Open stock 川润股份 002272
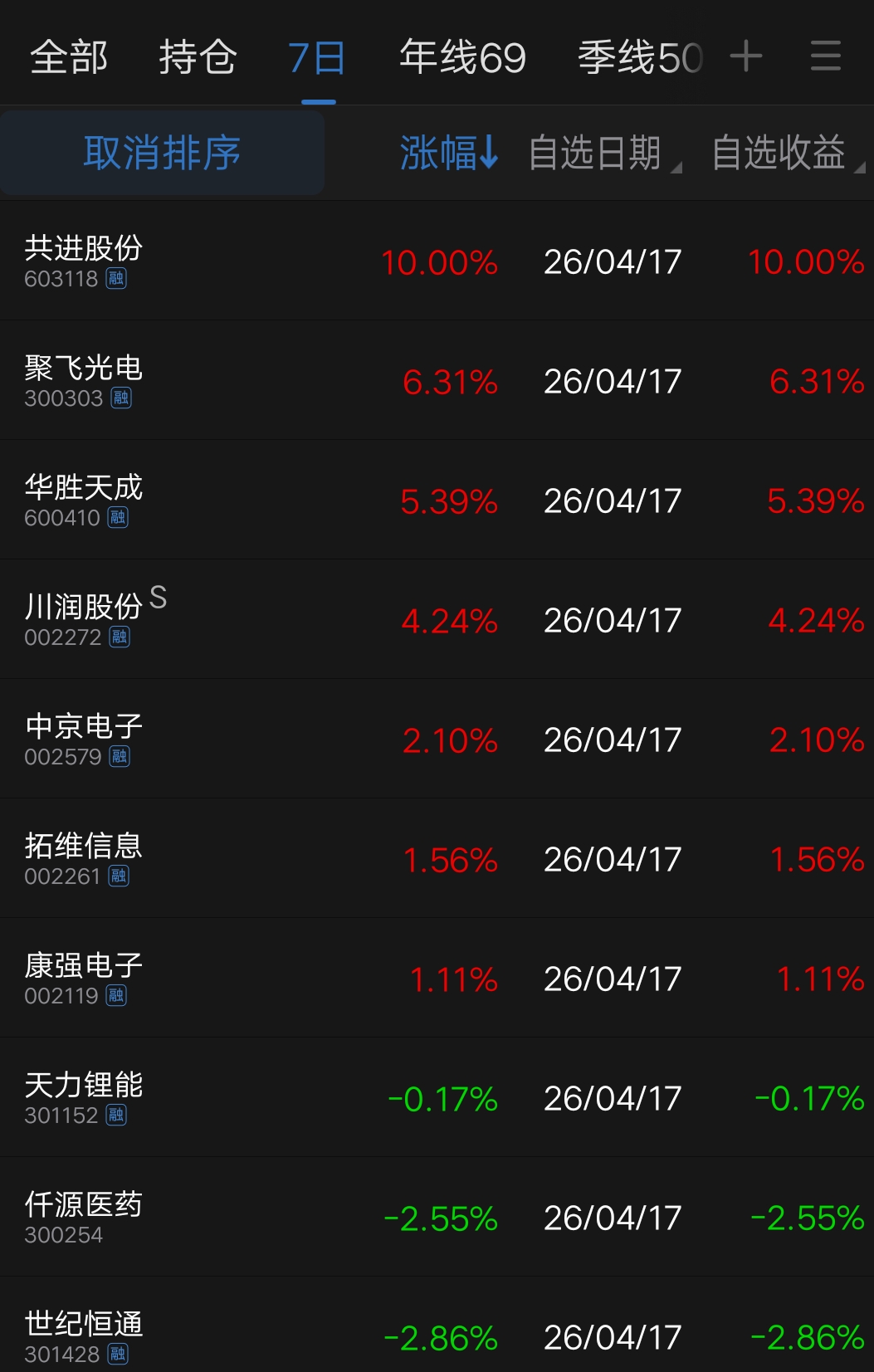 (83, 619)
